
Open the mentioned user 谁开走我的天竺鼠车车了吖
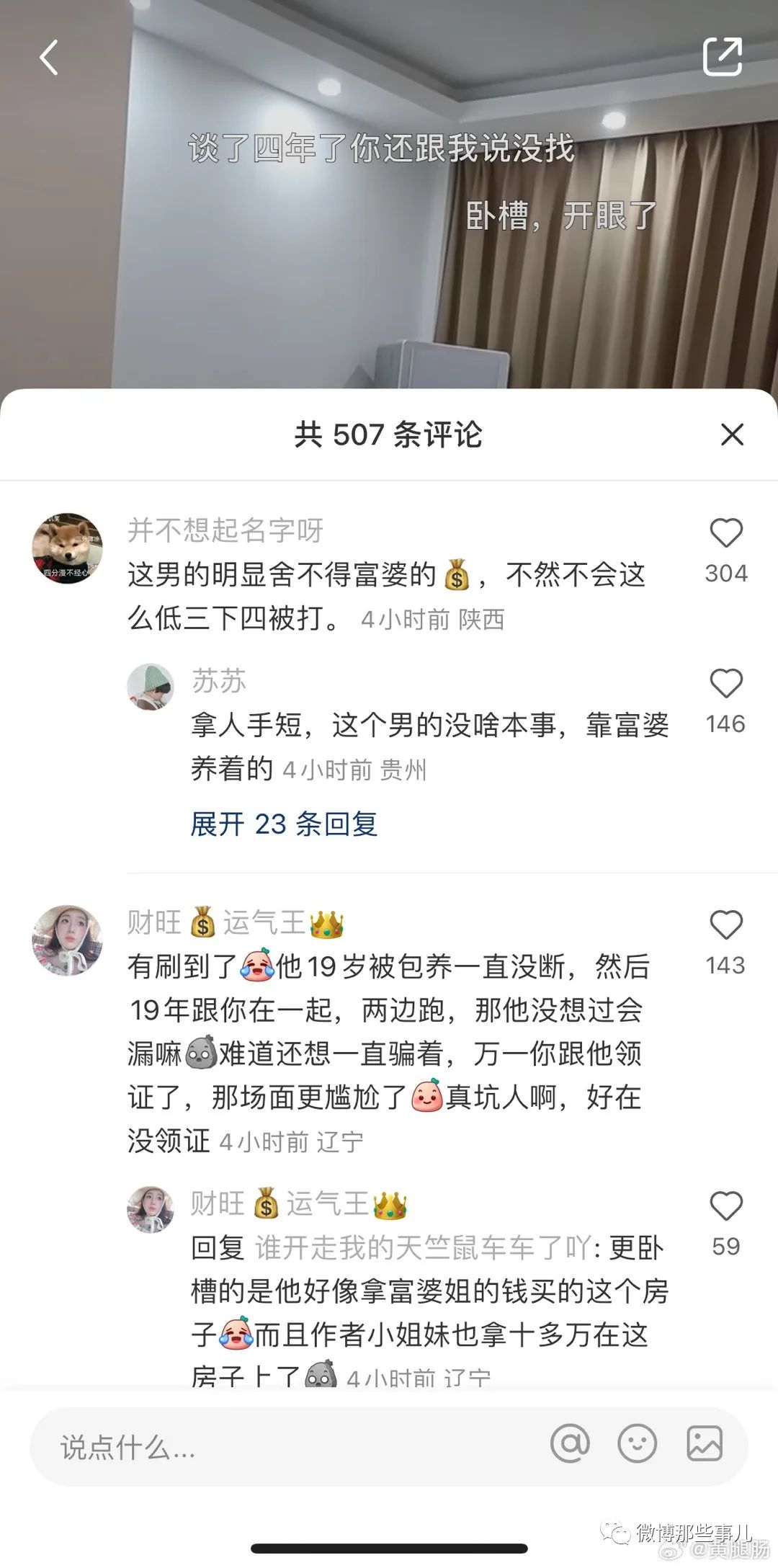(424, 1248)
